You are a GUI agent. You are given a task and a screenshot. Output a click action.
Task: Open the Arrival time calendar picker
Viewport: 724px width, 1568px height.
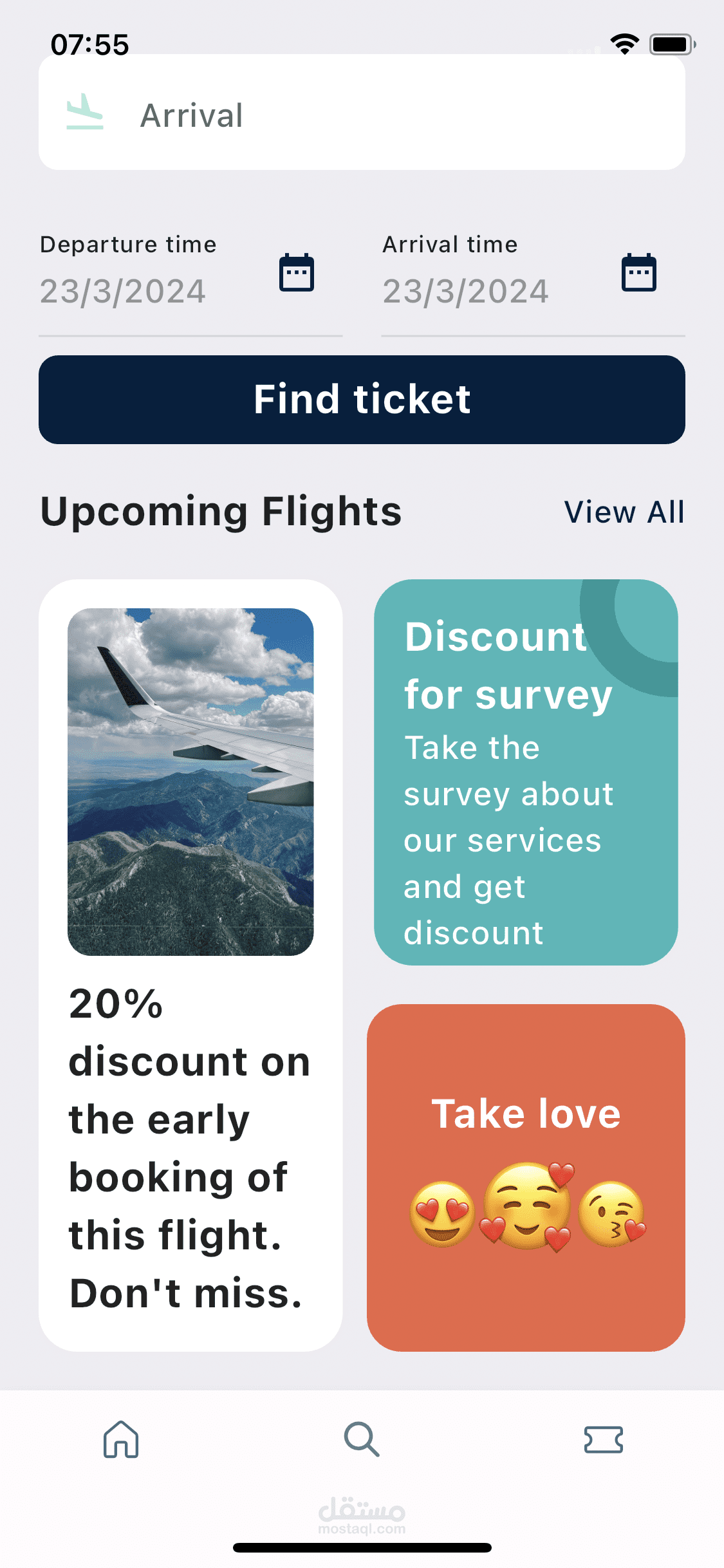click(x=639, y=273)
